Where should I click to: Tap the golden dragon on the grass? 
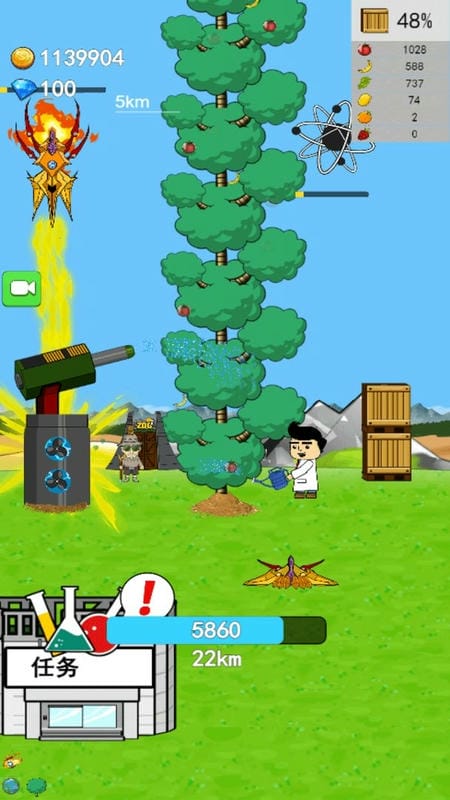coord(291,573)
